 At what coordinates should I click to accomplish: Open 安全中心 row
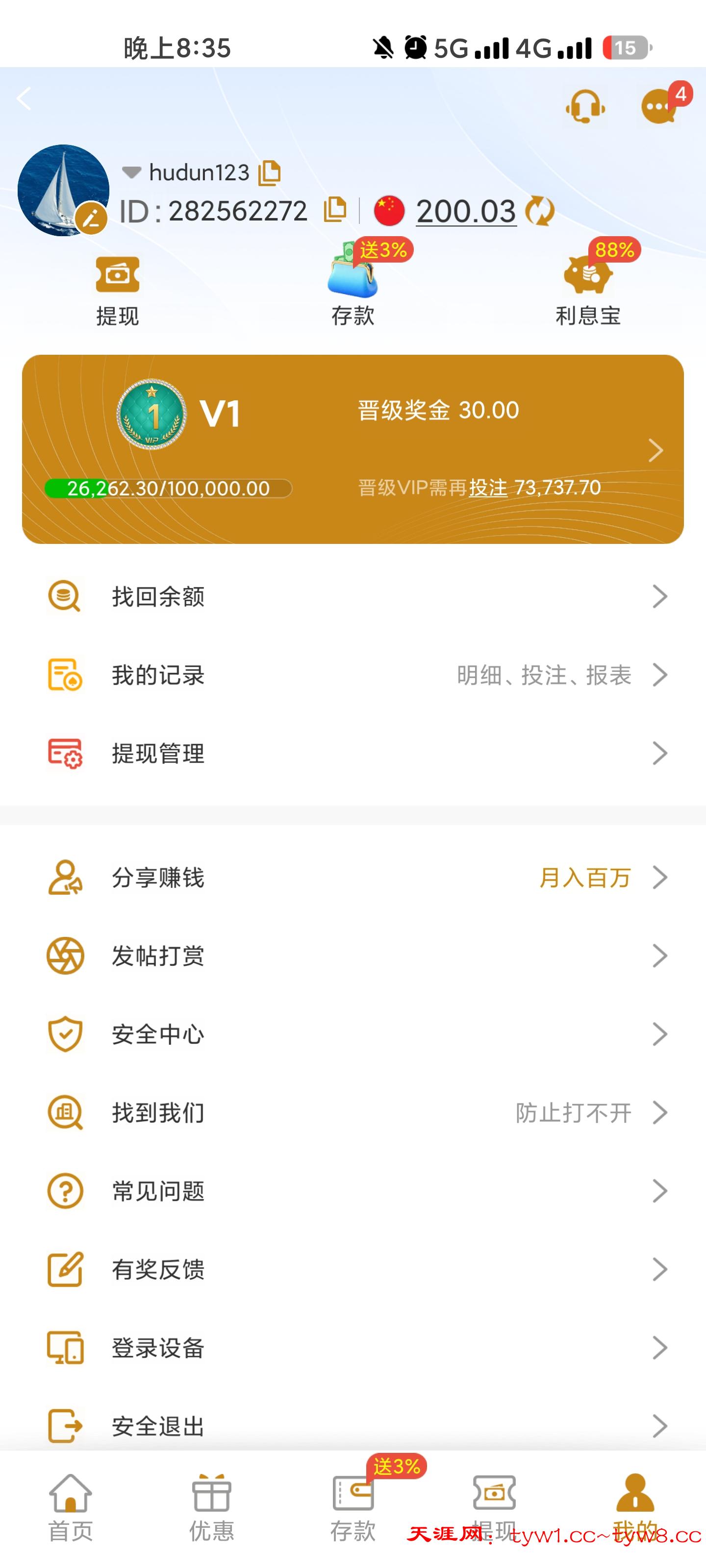coord(353,1034)
